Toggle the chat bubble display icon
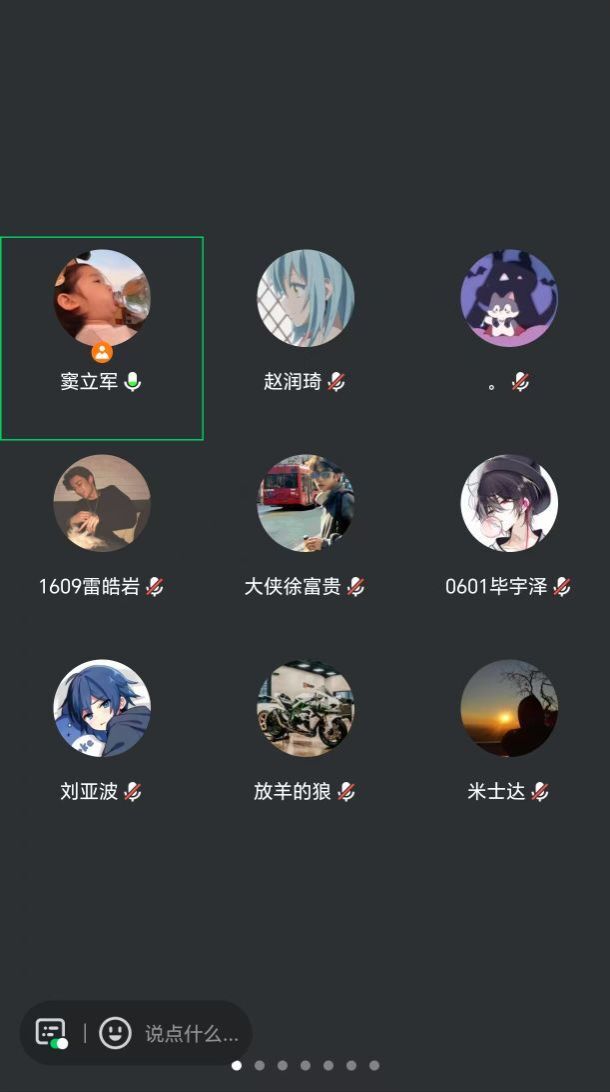The height and width of the screenshot is (1092, 610). [51, 1033]
